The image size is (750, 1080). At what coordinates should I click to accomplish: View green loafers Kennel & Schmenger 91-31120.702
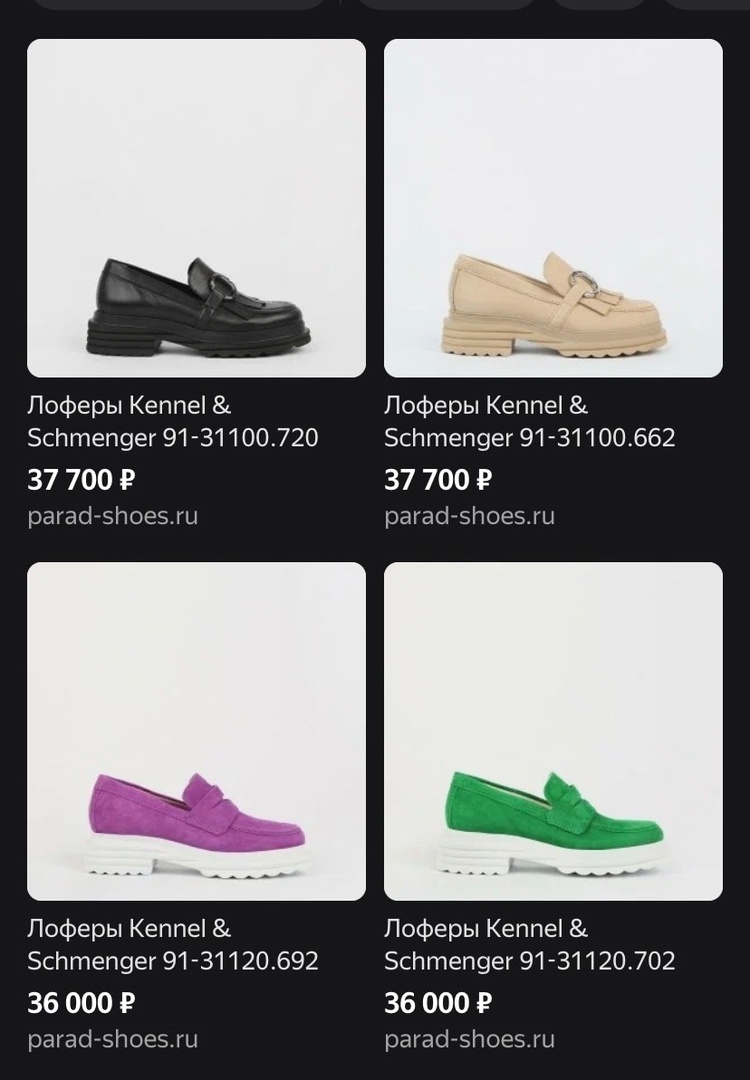[x=553, y=731]
